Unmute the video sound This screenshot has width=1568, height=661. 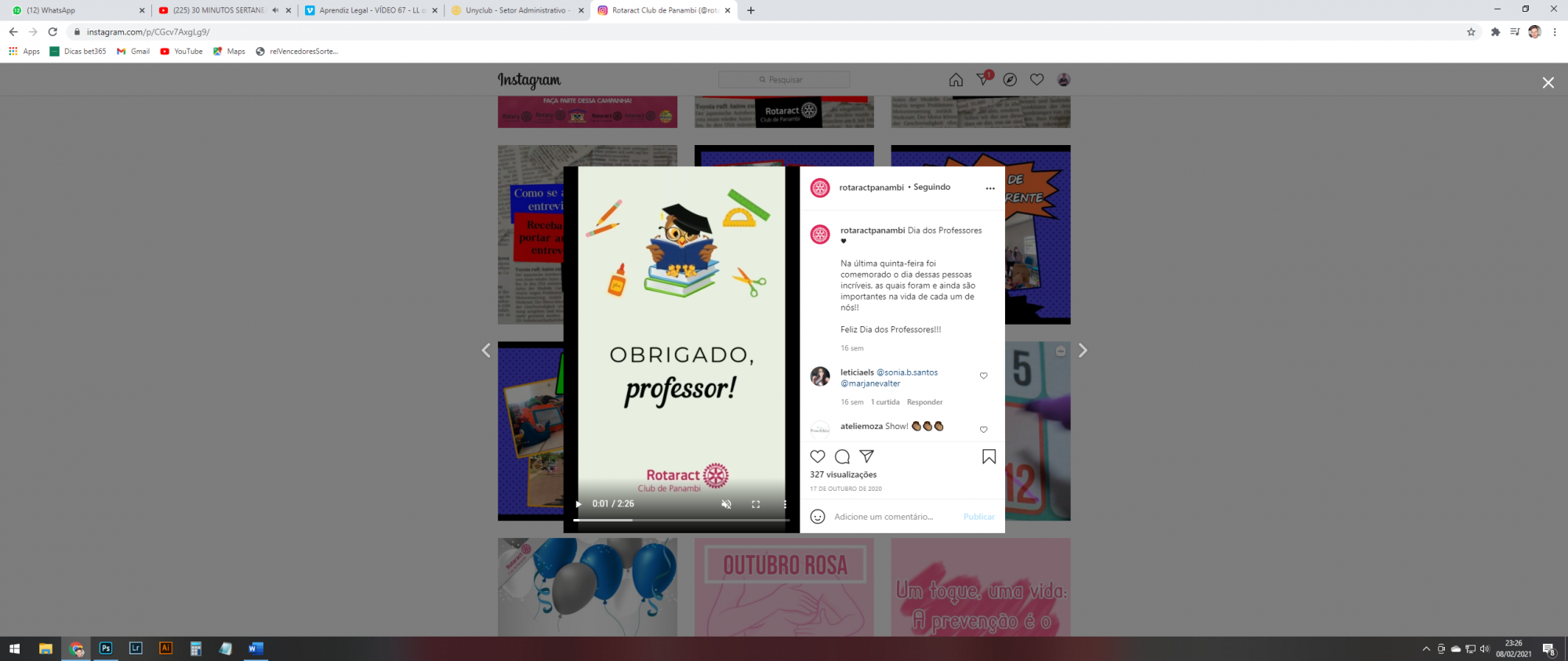click(726, 504)
